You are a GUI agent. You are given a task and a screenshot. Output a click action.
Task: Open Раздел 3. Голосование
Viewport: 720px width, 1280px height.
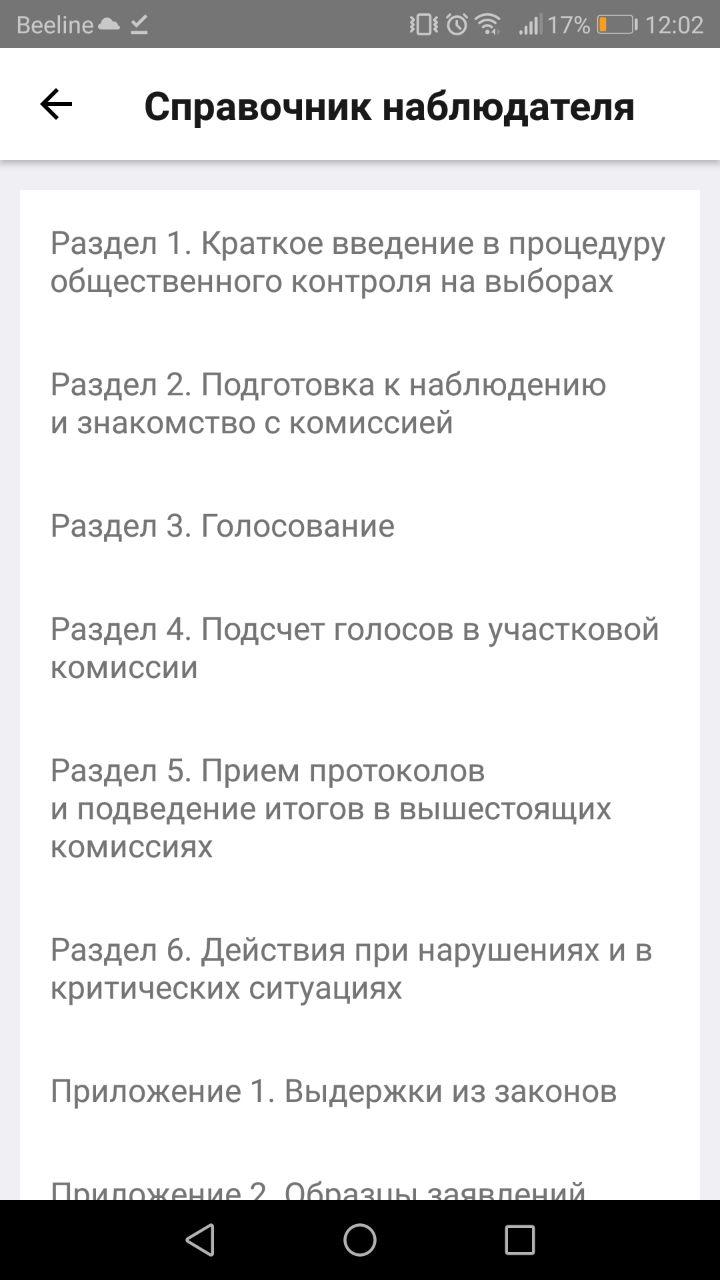(x=223, y=526)
